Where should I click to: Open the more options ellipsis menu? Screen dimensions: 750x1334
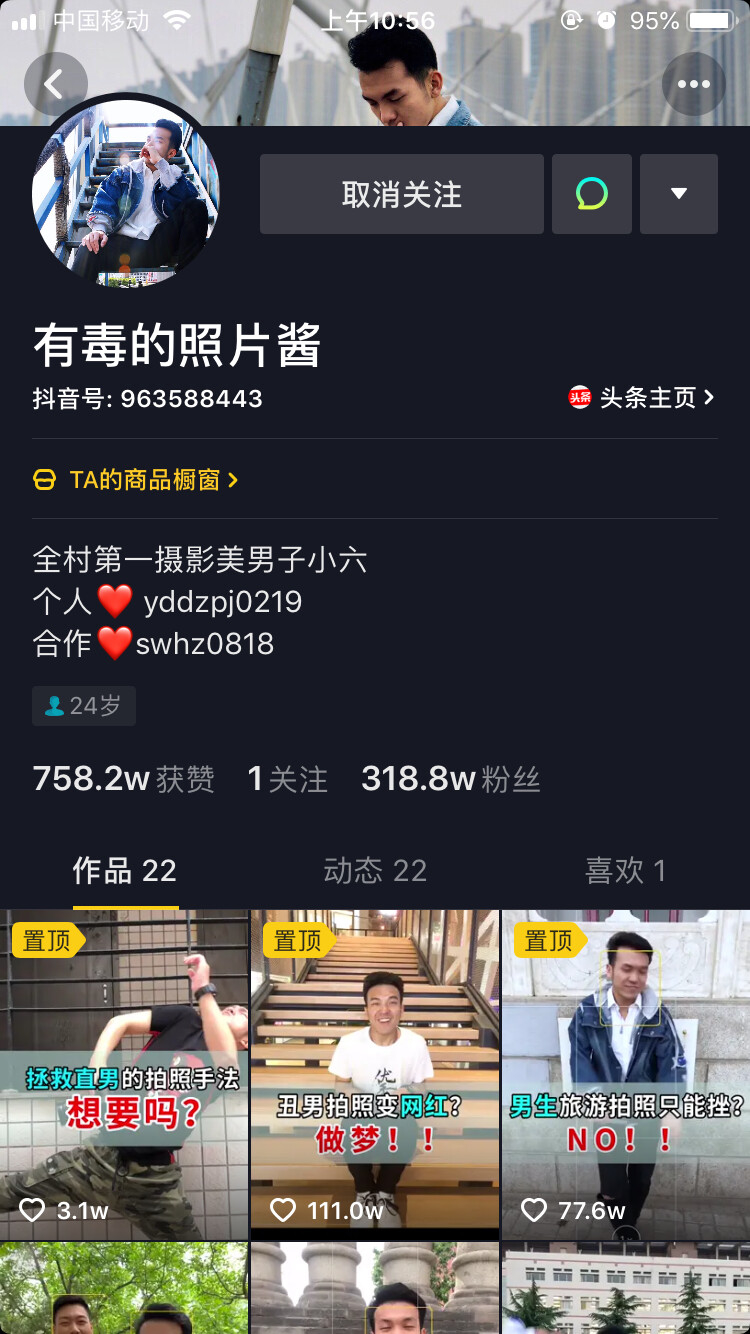[694, 84]
